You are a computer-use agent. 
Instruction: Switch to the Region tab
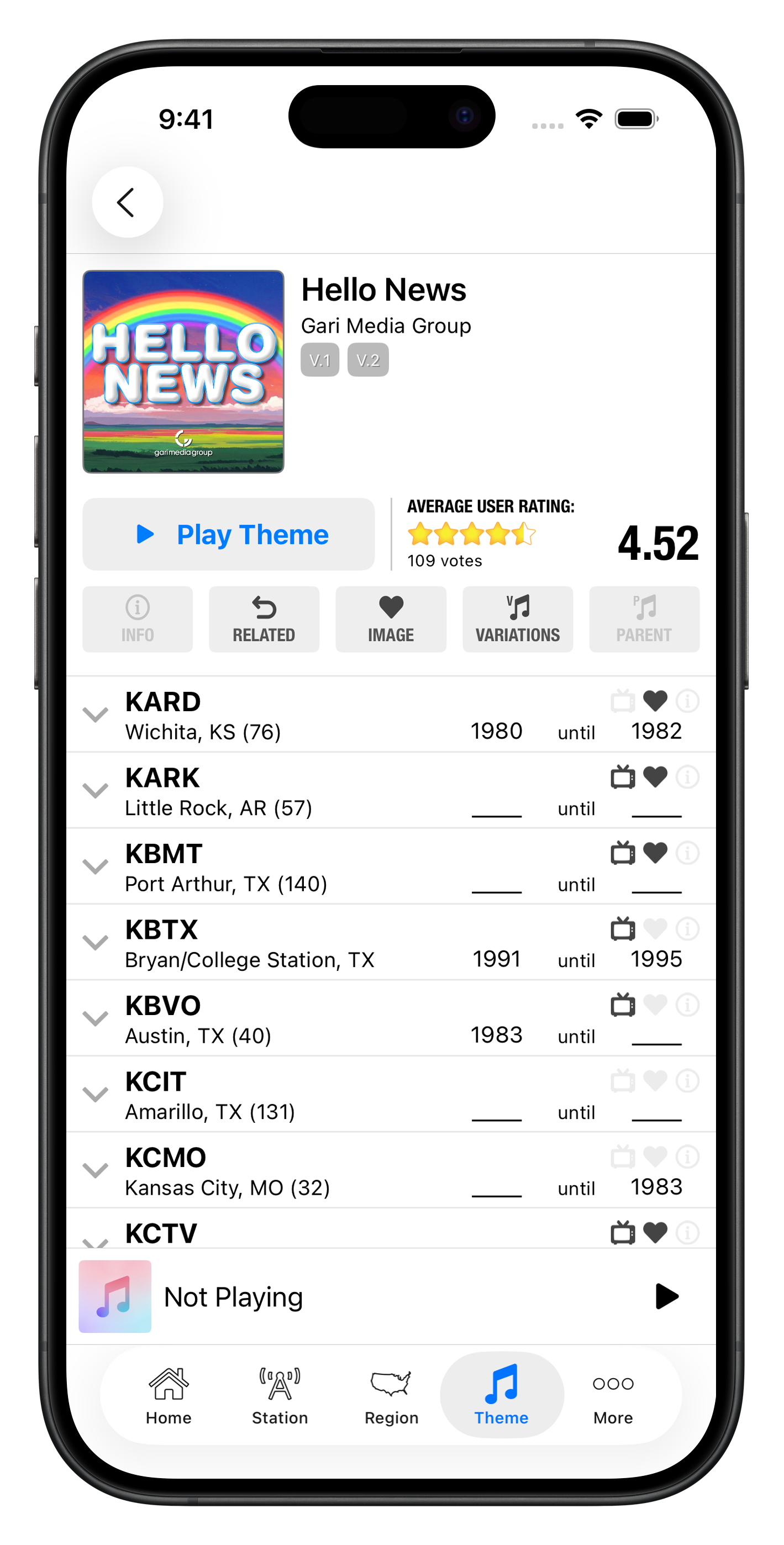391,1395
